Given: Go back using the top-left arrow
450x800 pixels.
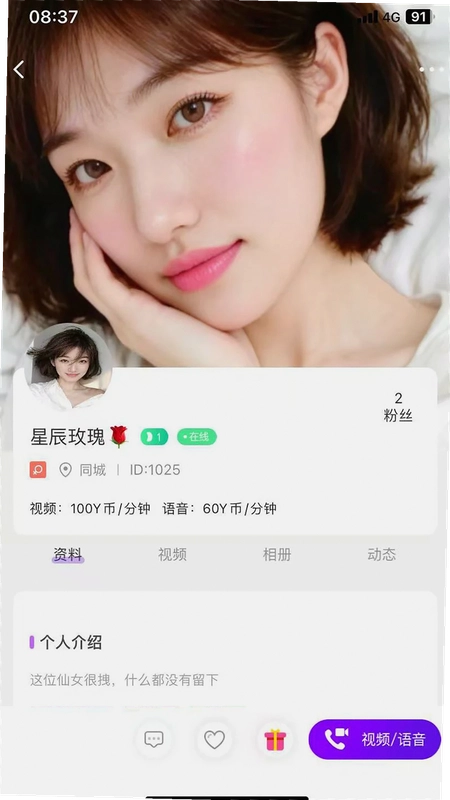Looking at the screenshot, I should pyautogui.click(x=19, y=69).
